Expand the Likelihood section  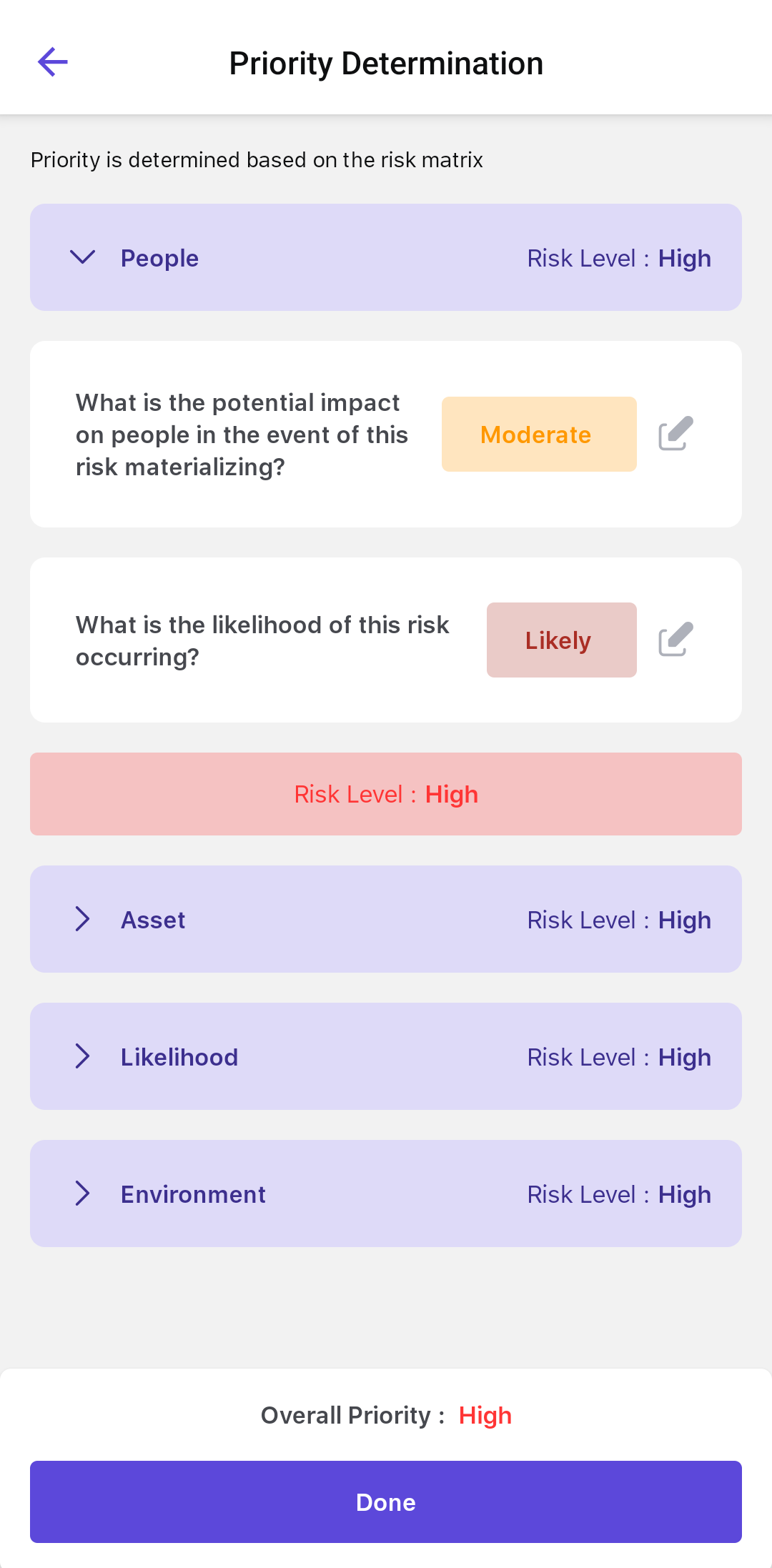point(83,1056)
